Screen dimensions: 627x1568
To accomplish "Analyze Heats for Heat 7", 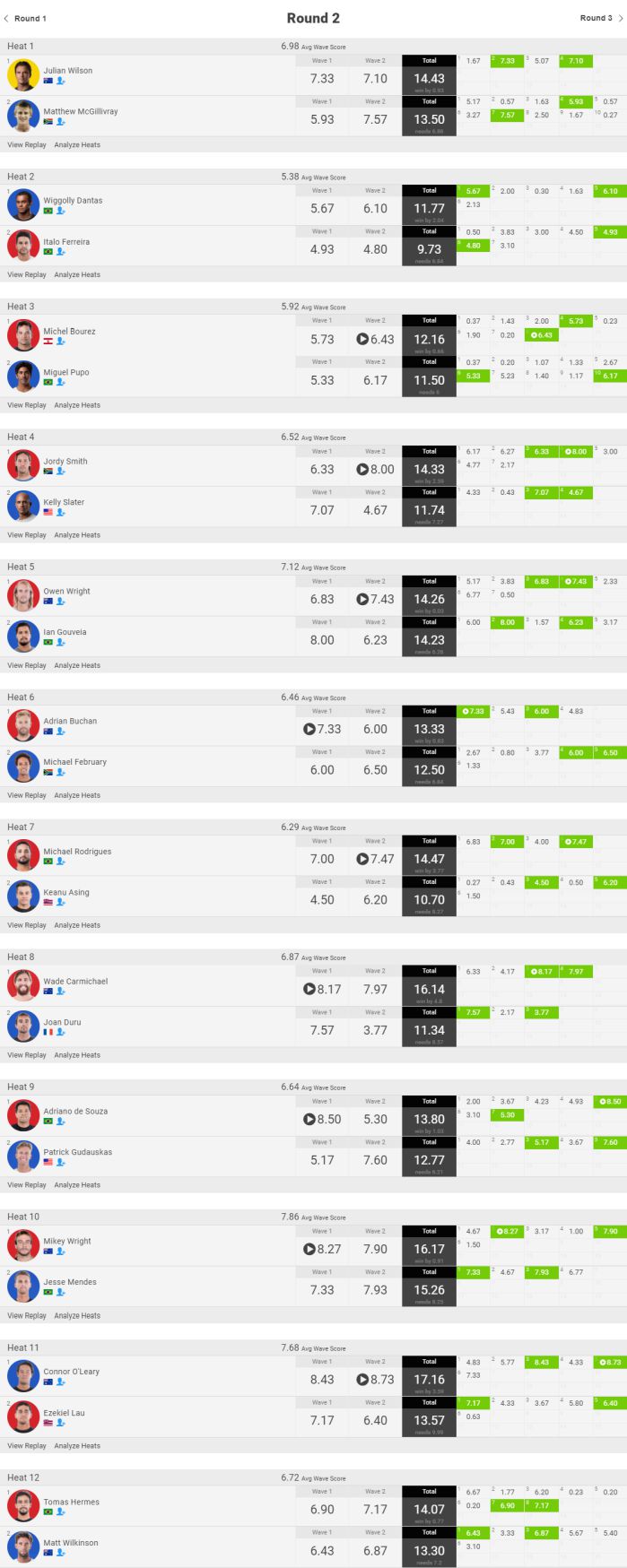I will (77, 925).
